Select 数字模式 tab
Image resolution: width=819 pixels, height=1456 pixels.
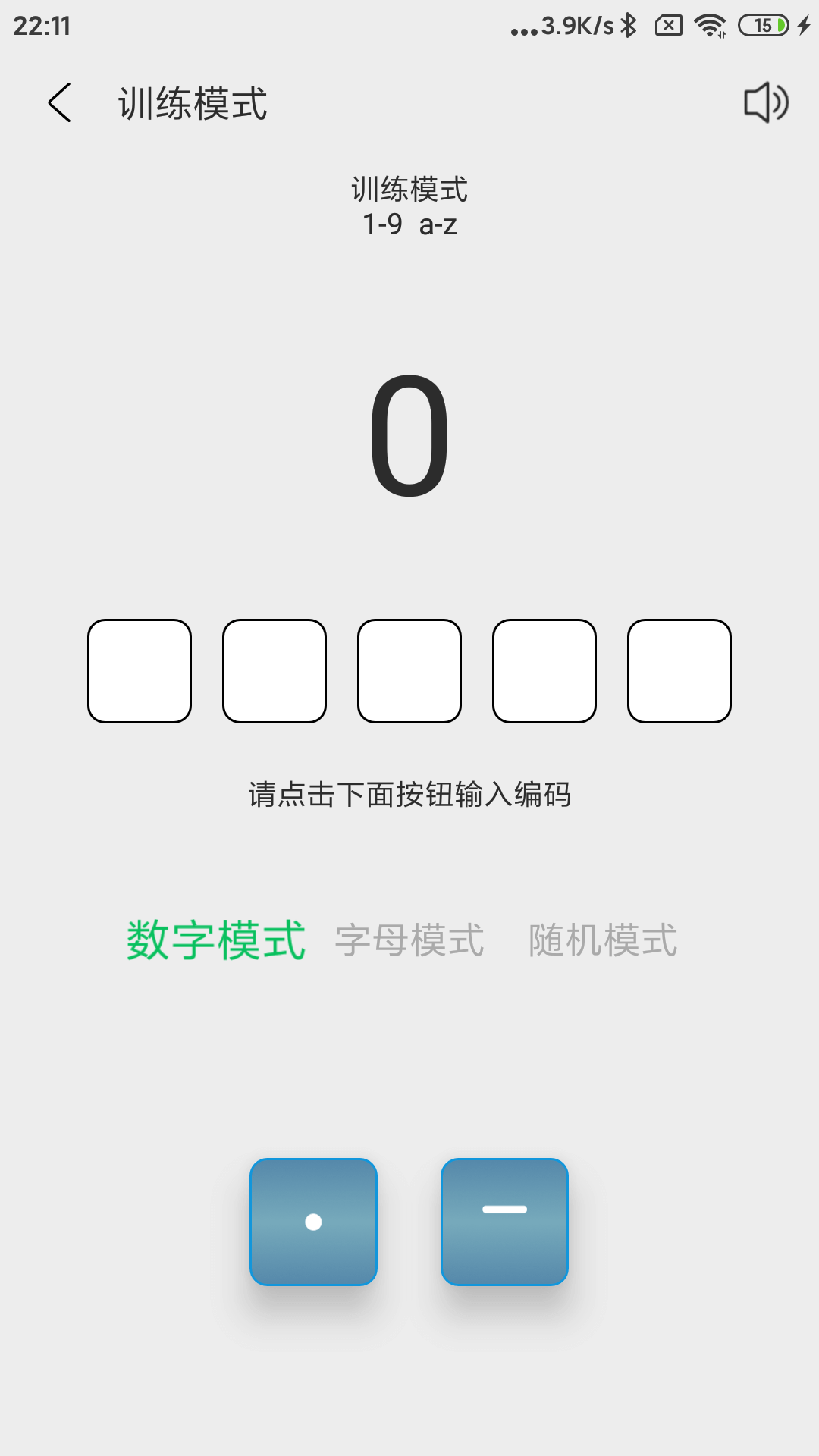(216, 940)
